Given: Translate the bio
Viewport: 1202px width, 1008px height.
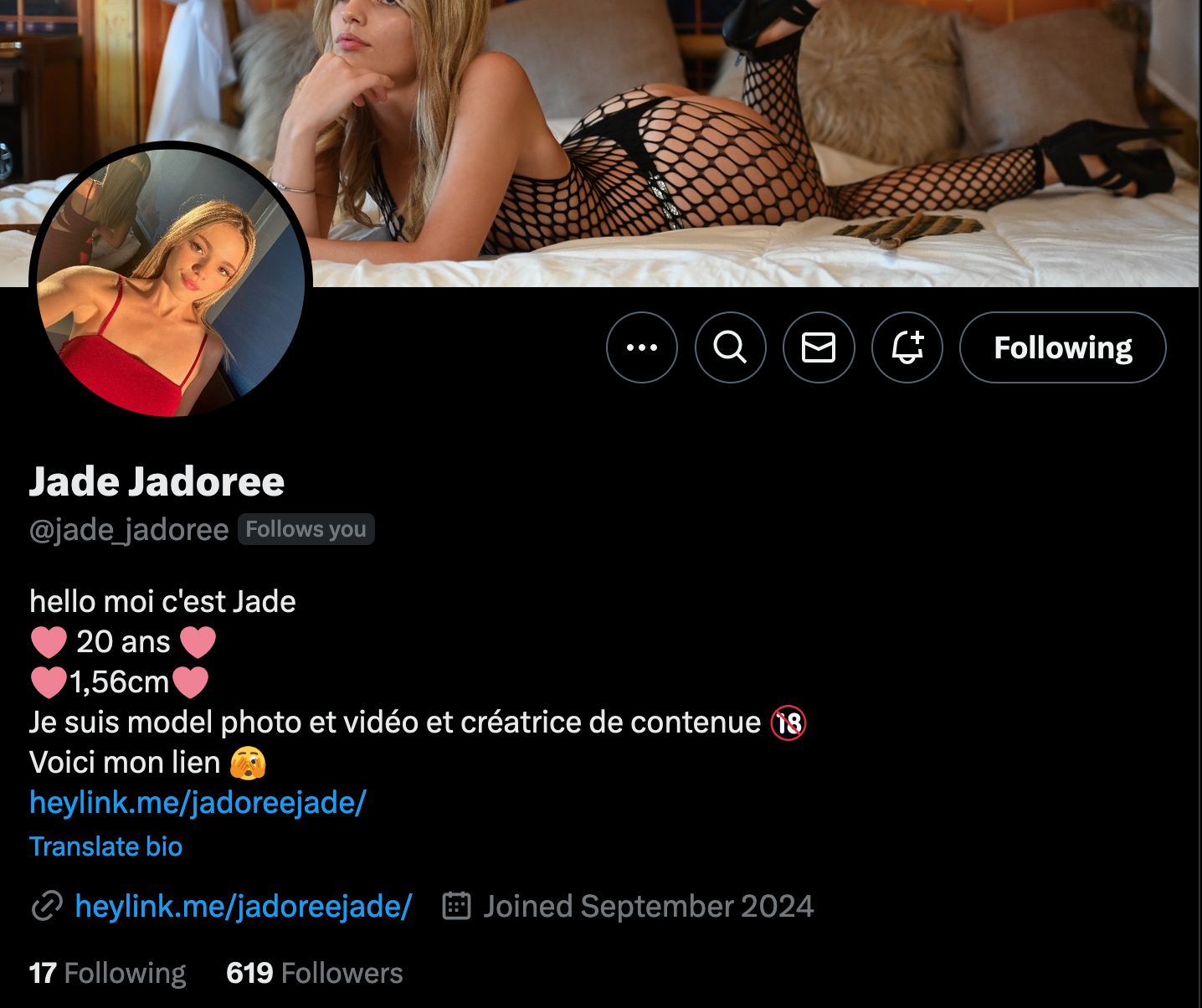Looking at the screenshot, I should (105, 846).
